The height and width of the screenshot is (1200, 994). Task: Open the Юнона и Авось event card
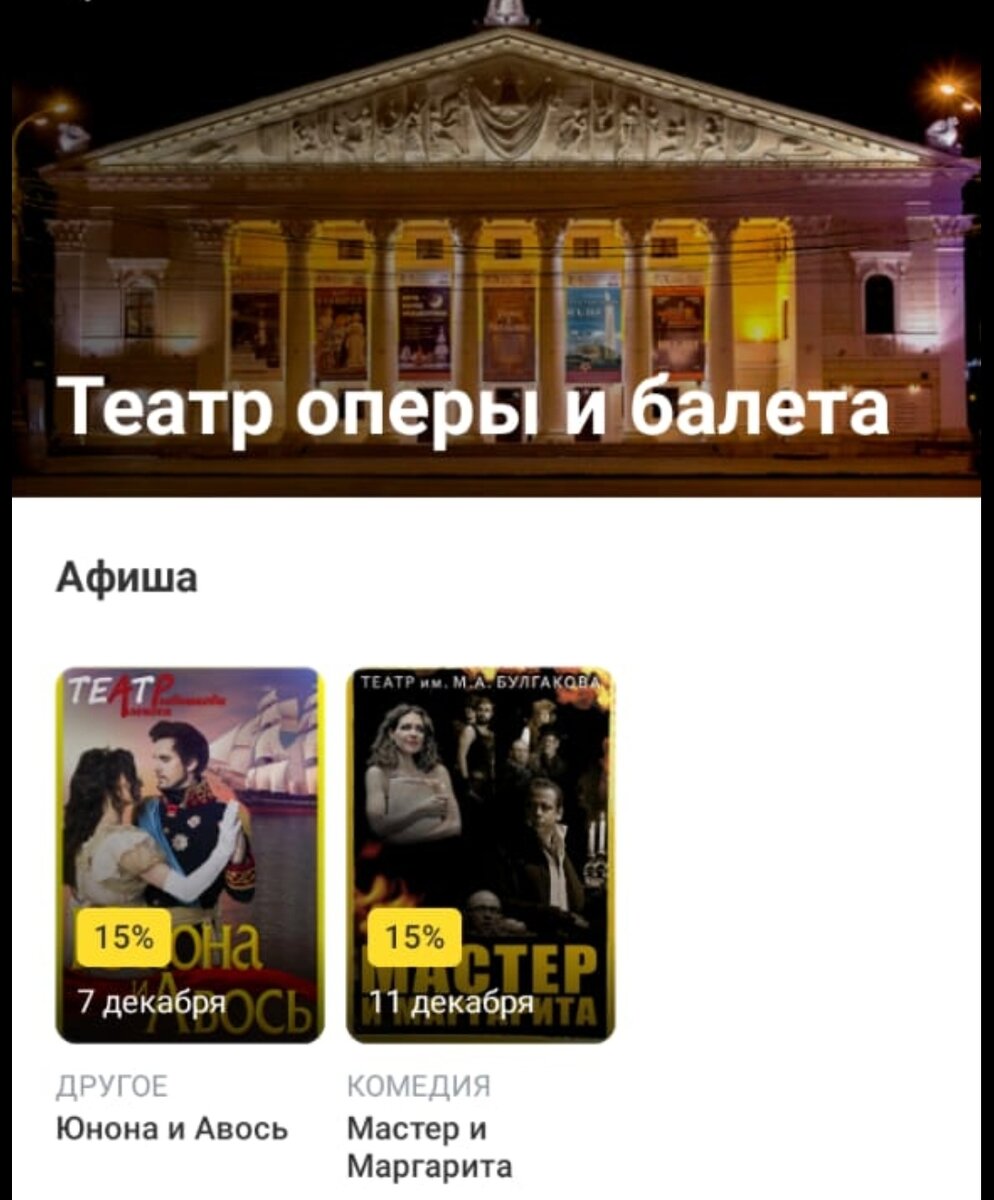pyautogui.click(x=190, y=855)
